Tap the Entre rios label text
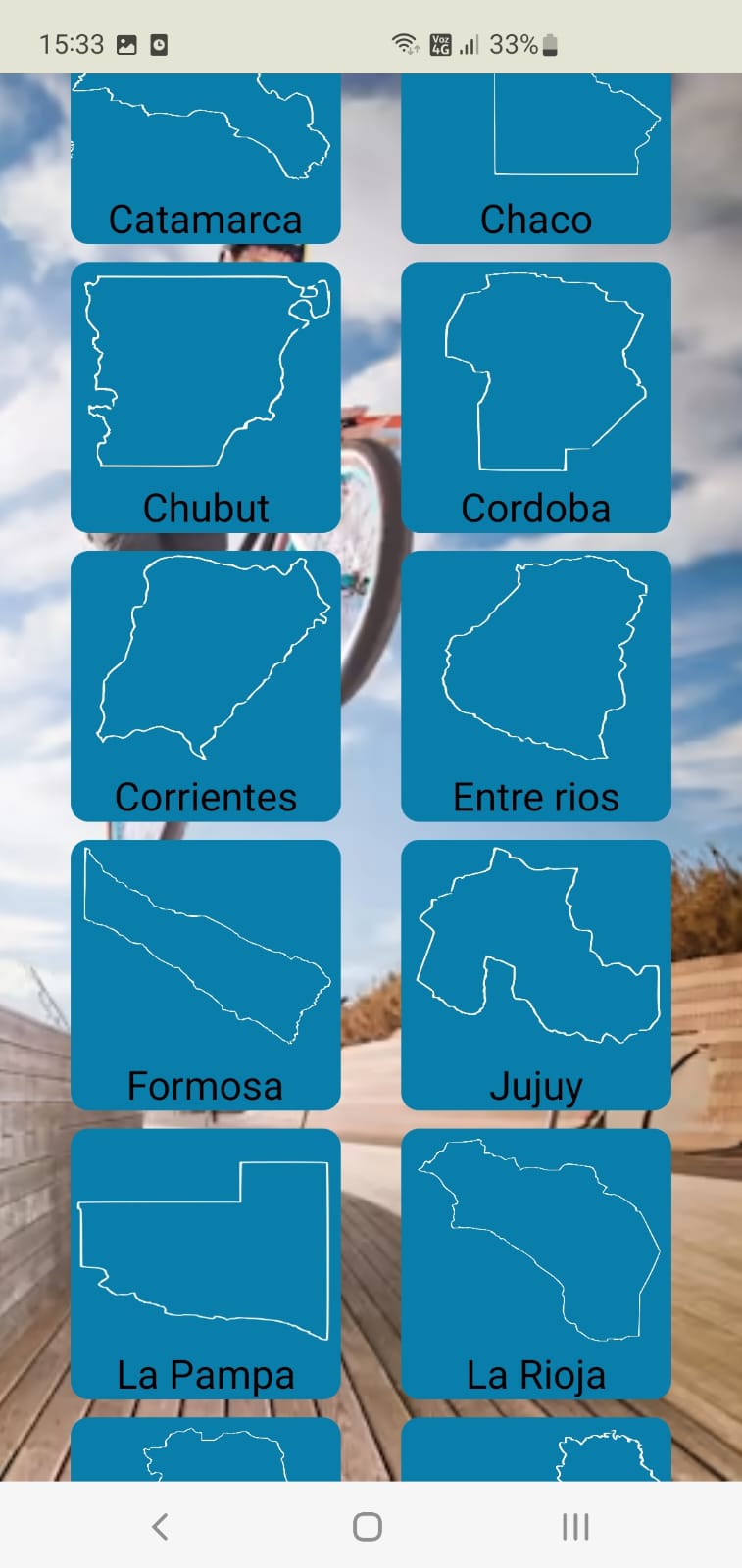This screenshot has height=1568, width=742. (535, 797)
